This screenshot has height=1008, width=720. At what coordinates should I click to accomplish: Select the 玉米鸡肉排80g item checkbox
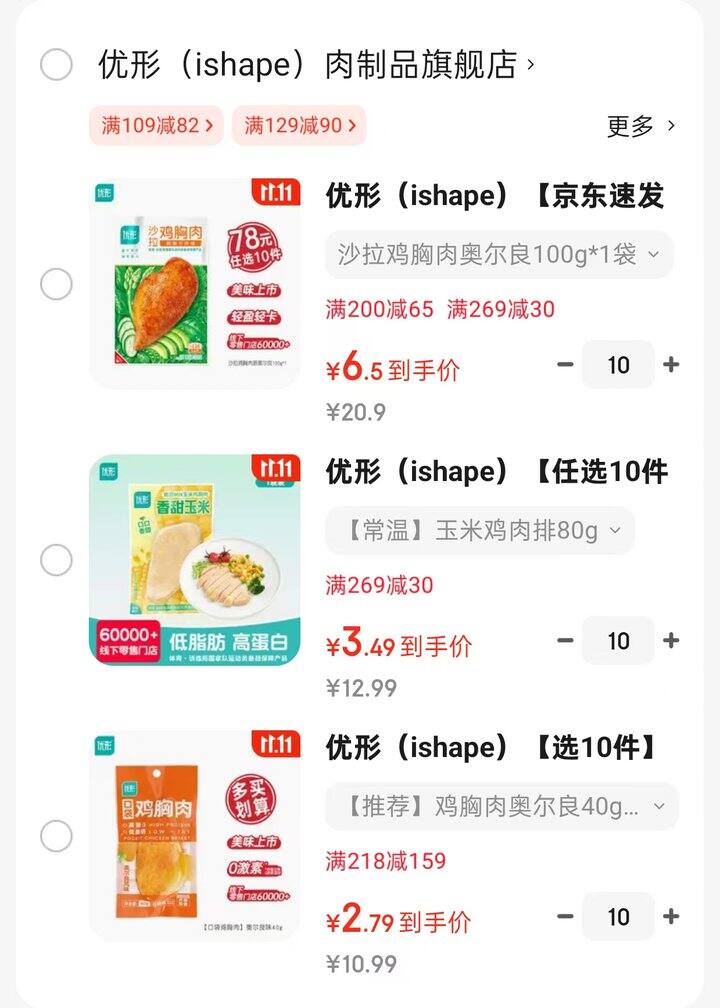[x=56, y=560]
